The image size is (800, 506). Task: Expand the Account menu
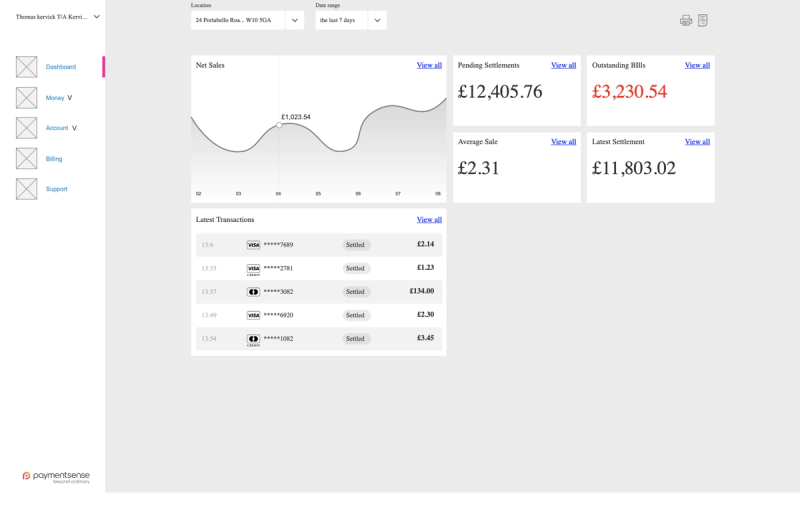[x=60, y=128]
